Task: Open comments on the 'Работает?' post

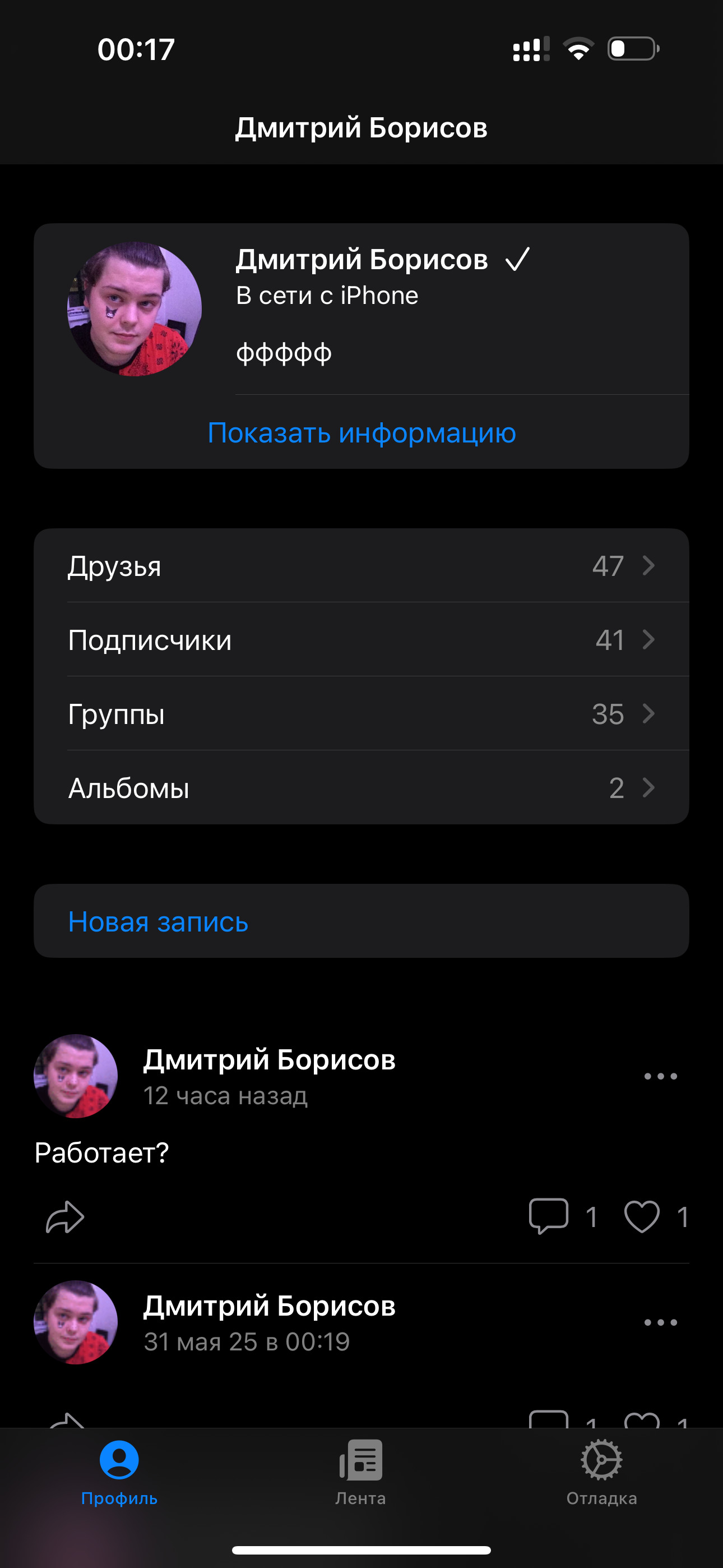Action: [x=549, y=1216]
